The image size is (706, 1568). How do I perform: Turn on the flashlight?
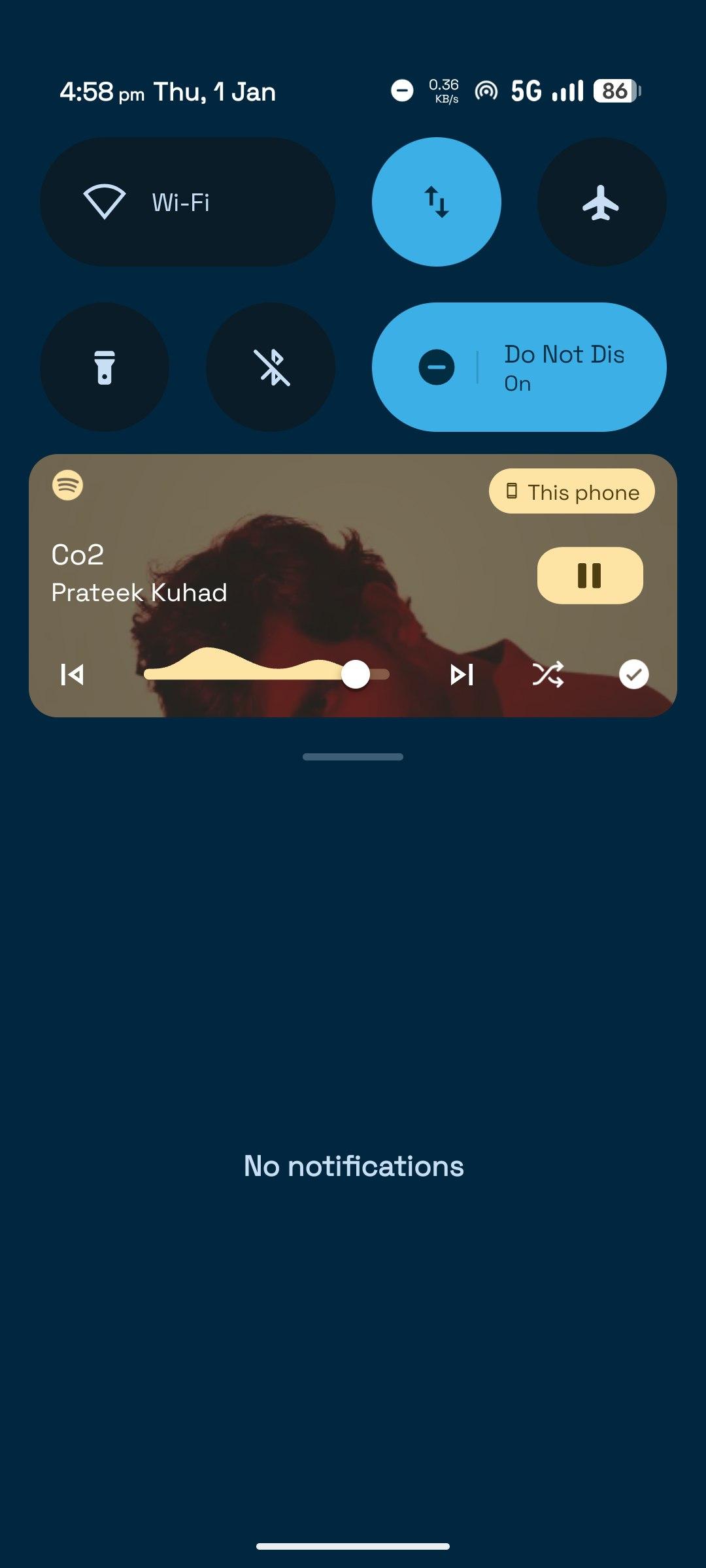[x=105, y=367]
